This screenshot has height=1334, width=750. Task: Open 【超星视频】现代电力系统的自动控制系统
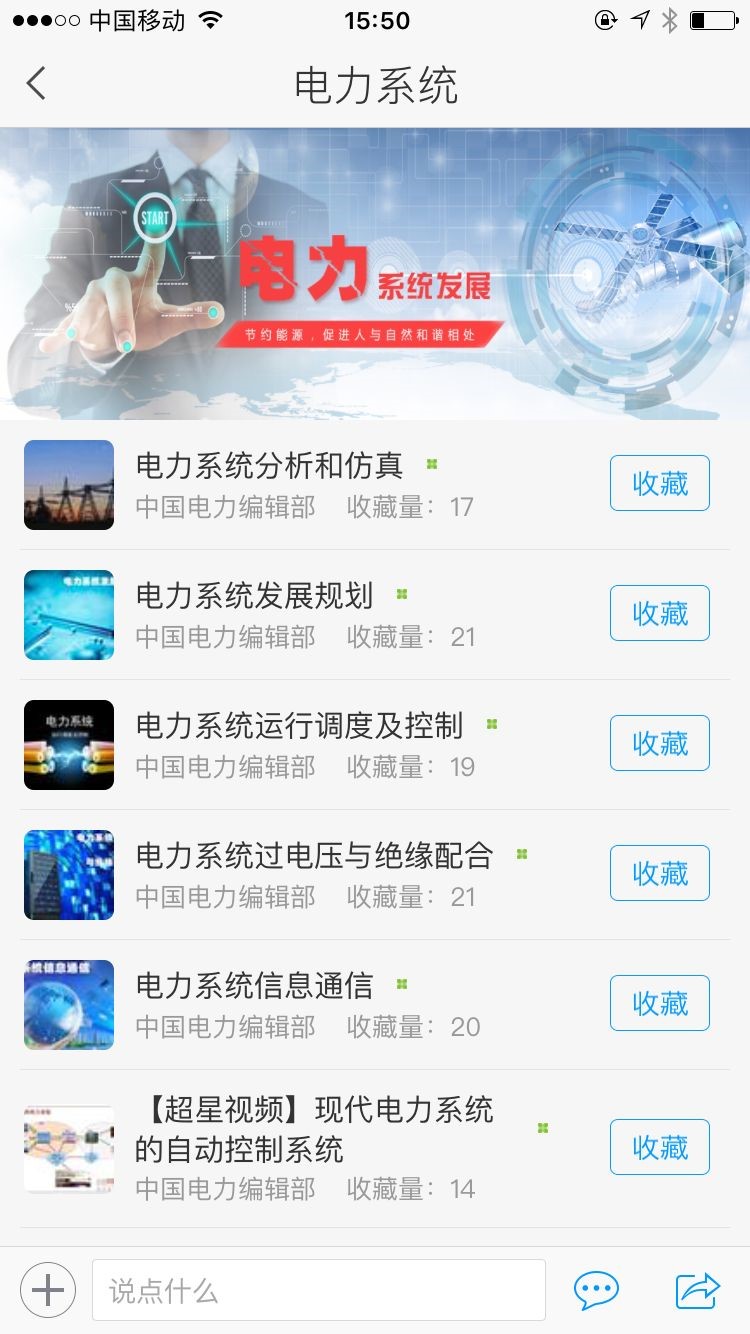315,1129
